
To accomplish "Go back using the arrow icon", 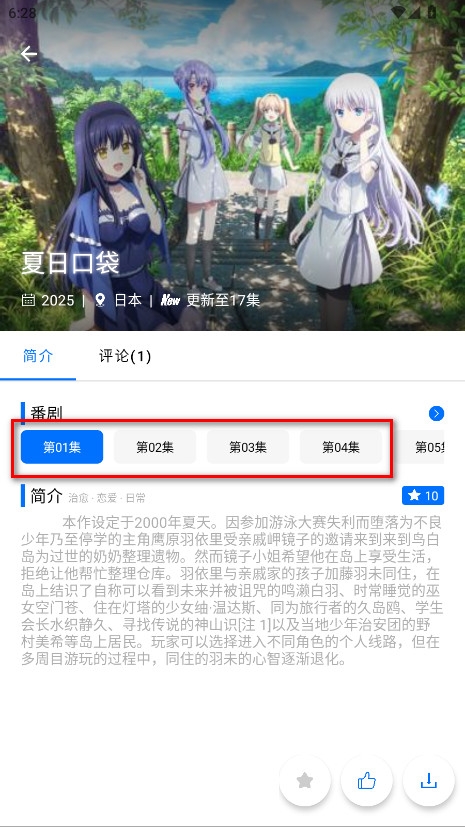I will (28, 53).
